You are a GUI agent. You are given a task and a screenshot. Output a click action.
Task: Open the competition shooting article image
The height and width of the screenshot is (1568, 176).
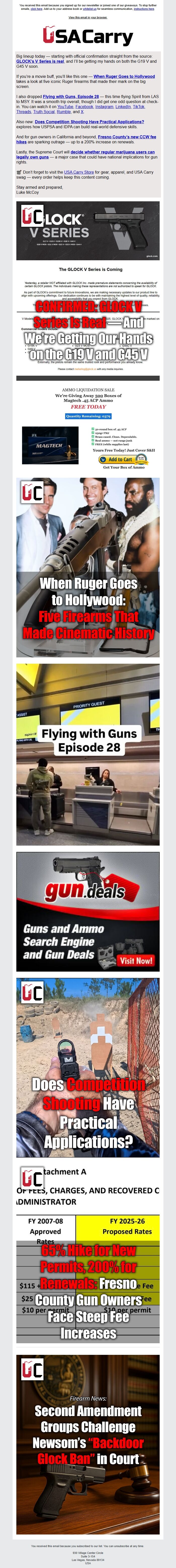(88, 1068)
